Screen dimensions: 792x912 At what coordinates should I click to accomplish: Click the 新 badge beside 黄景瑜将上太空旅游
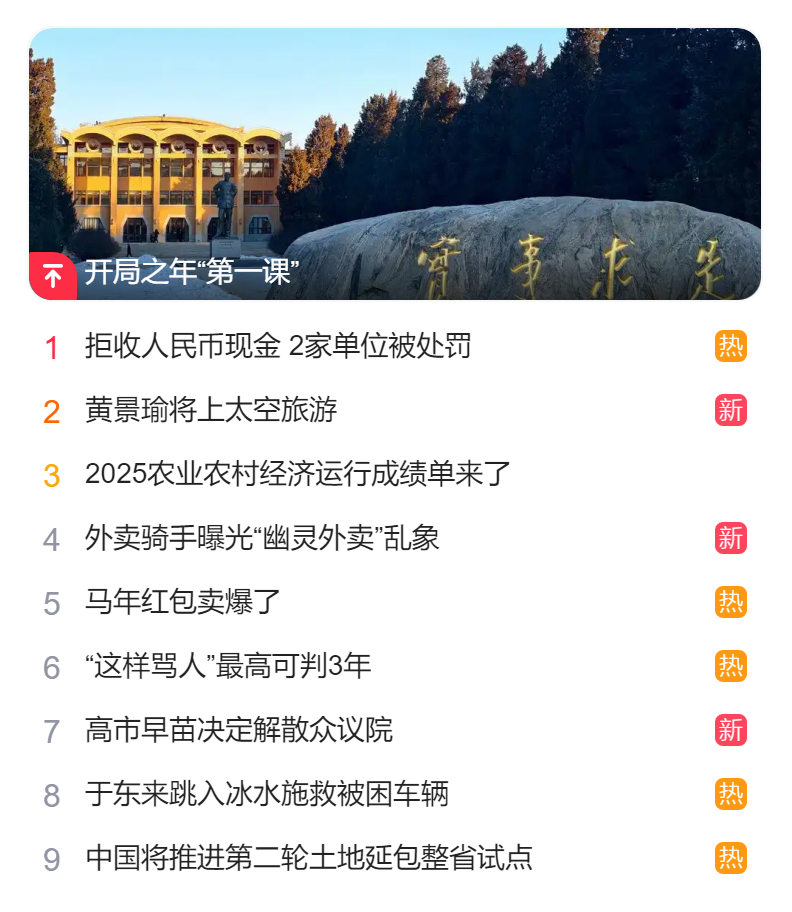[733, 409]
